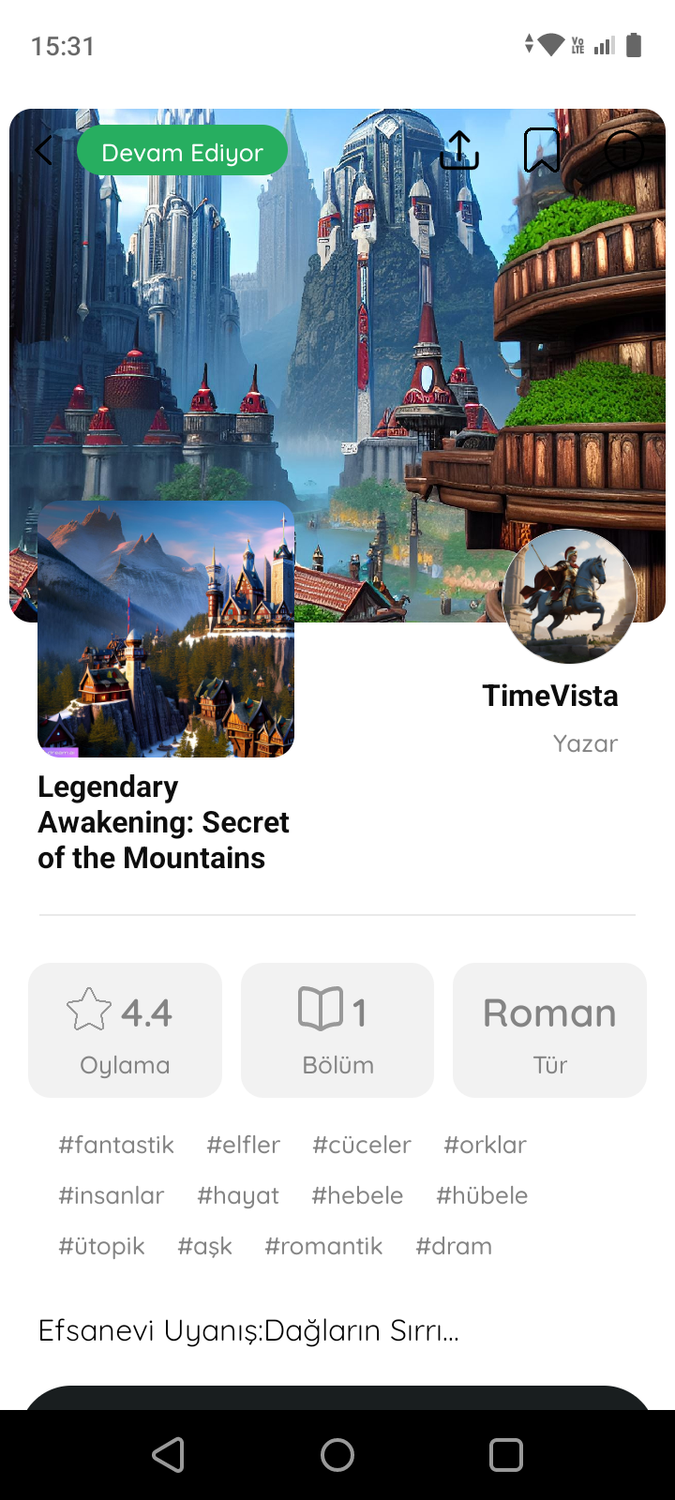Viewport: 675px width, 1500px height.
Task: Select the #dram hashtag
Action: click(454, 1246)
